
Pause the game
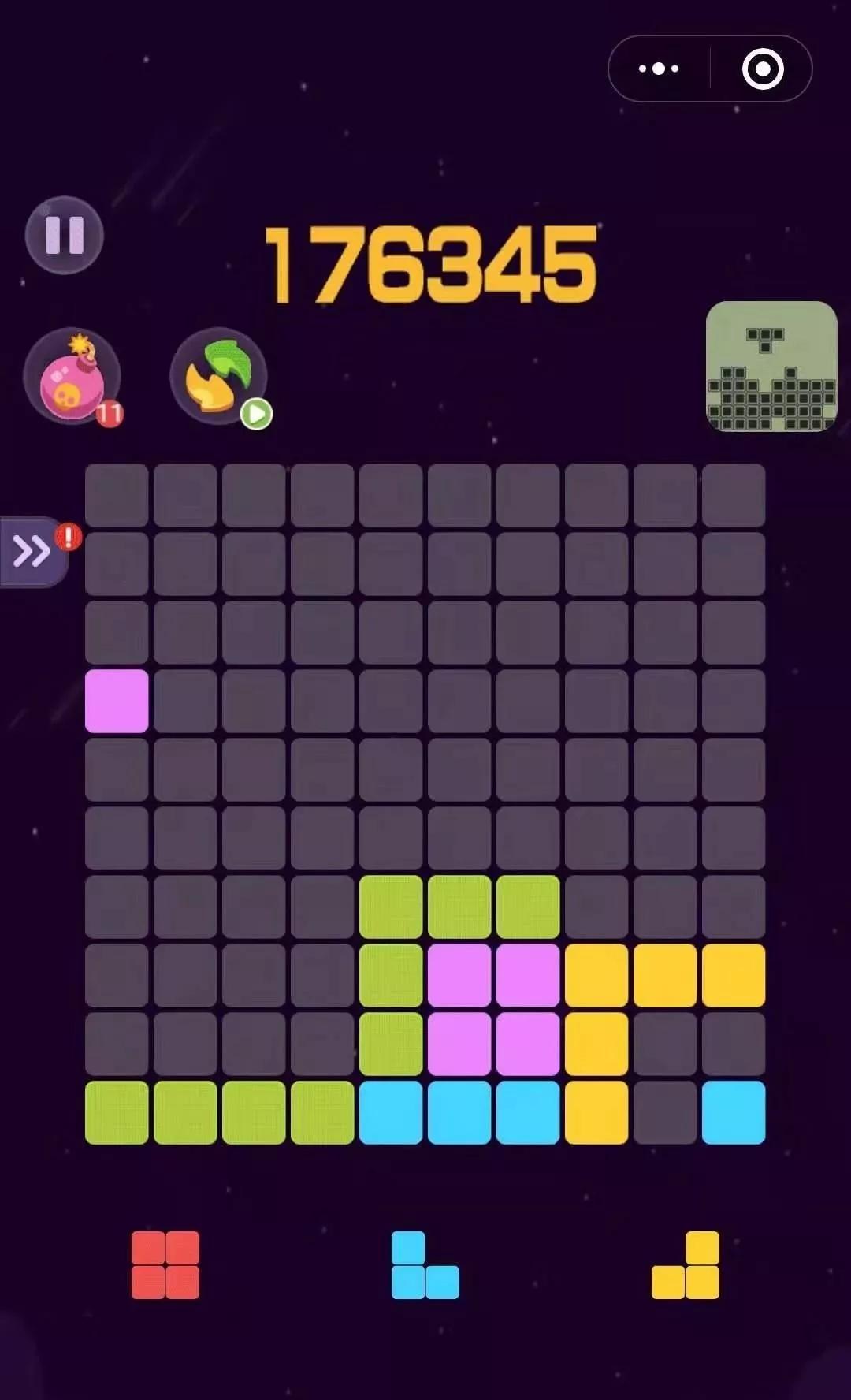[64, 235]
